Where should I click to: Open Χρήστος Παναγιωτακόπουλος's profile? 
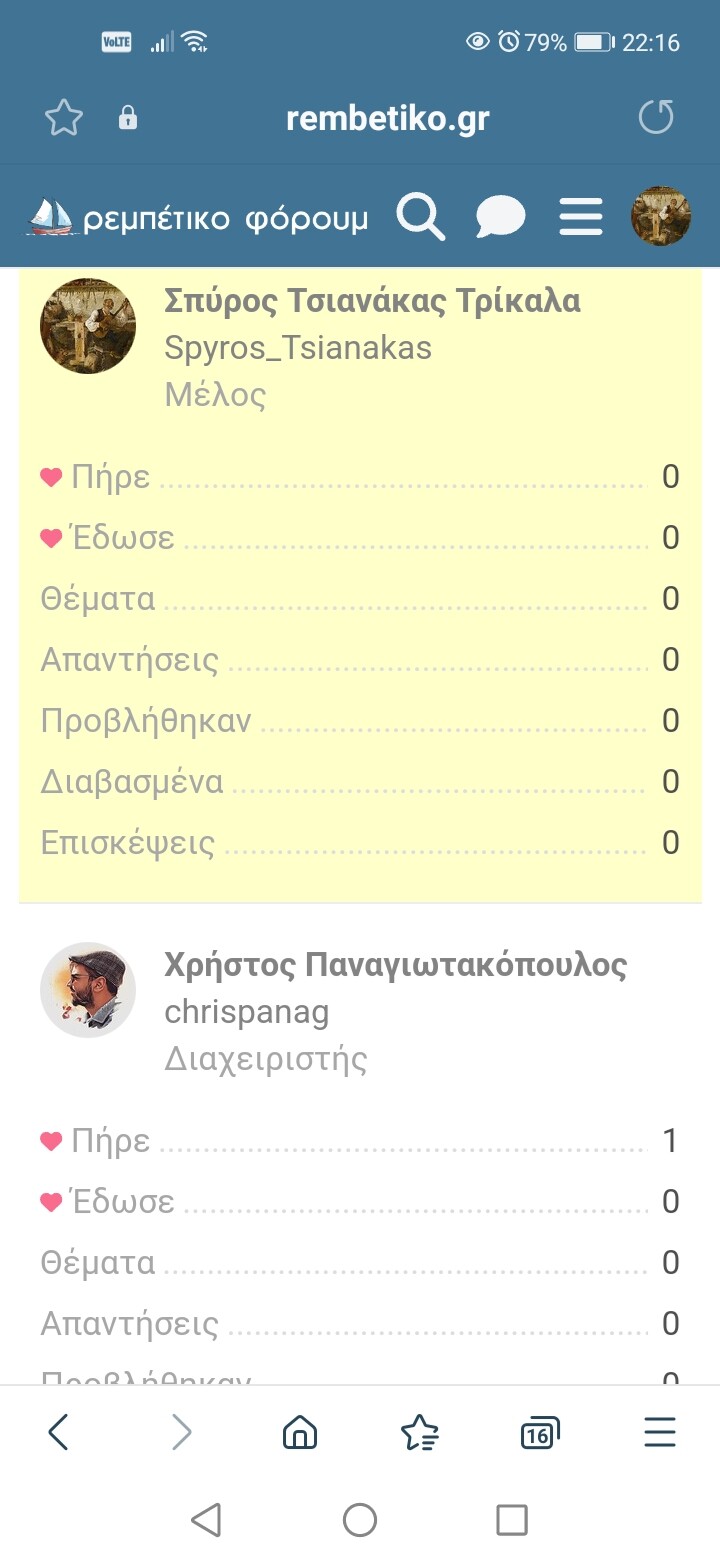pos(395,965)
